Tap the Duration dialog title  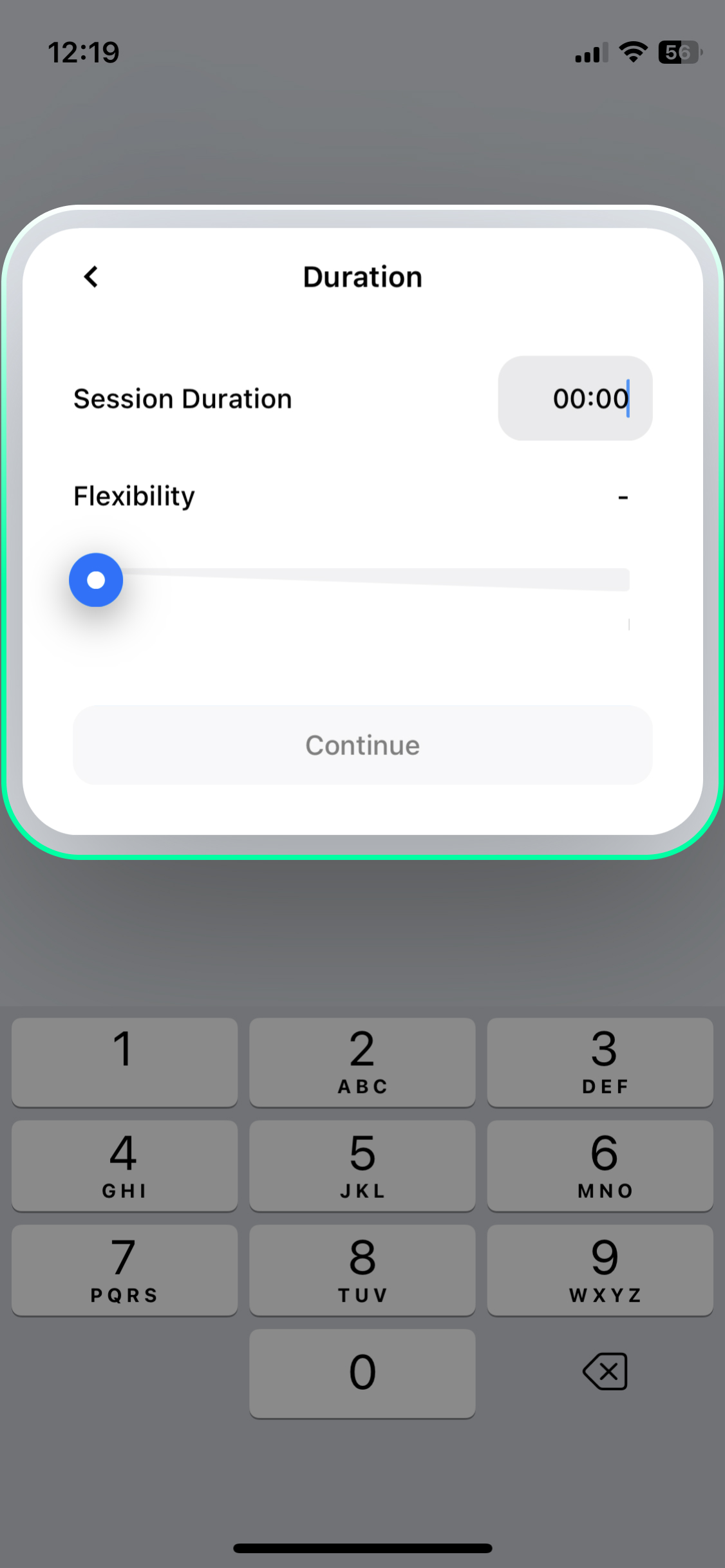(362, 277)
